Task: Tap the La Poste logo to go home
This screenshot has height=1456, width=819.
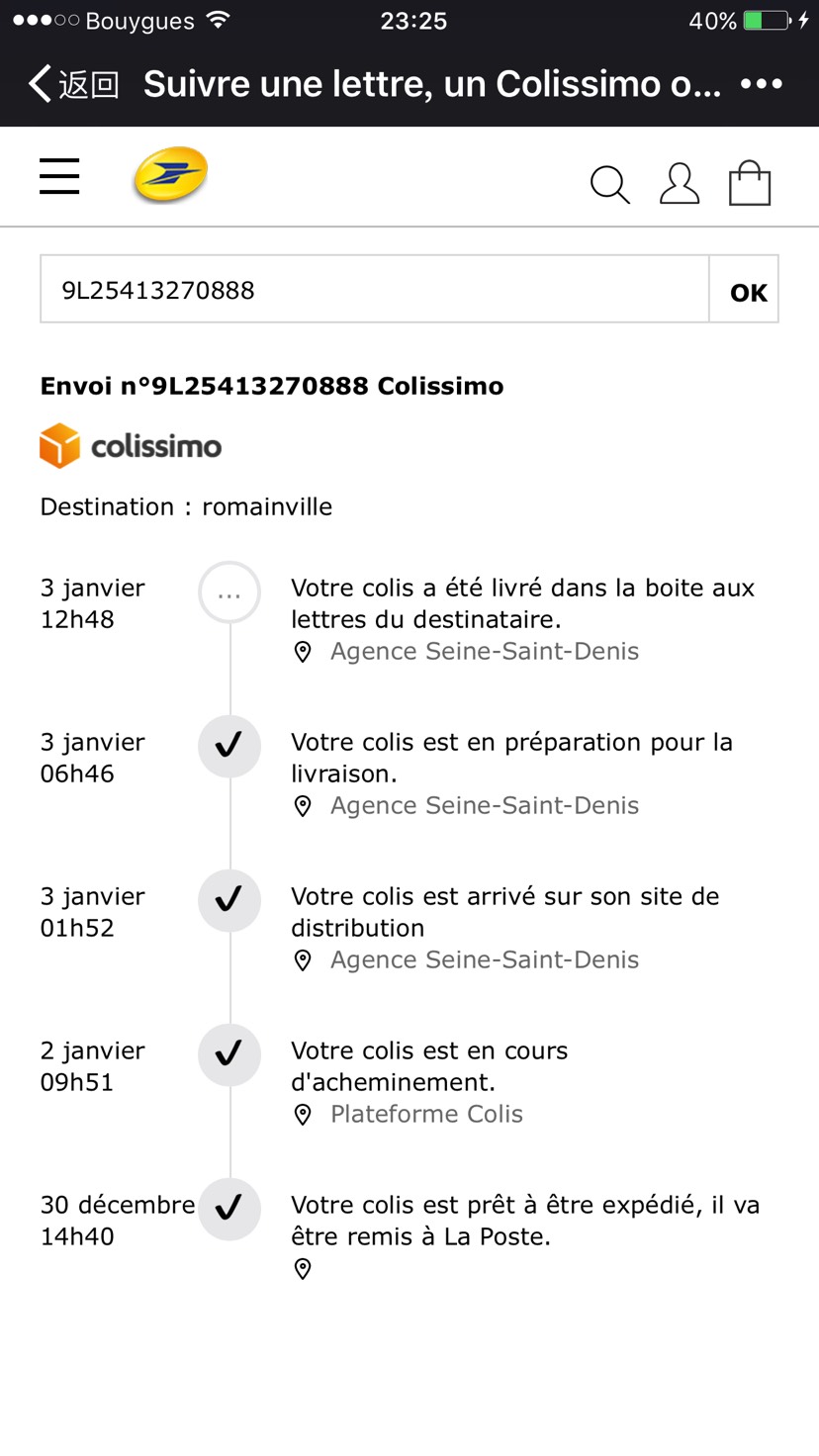Action: pyautogui.click(x=170, y=176)
